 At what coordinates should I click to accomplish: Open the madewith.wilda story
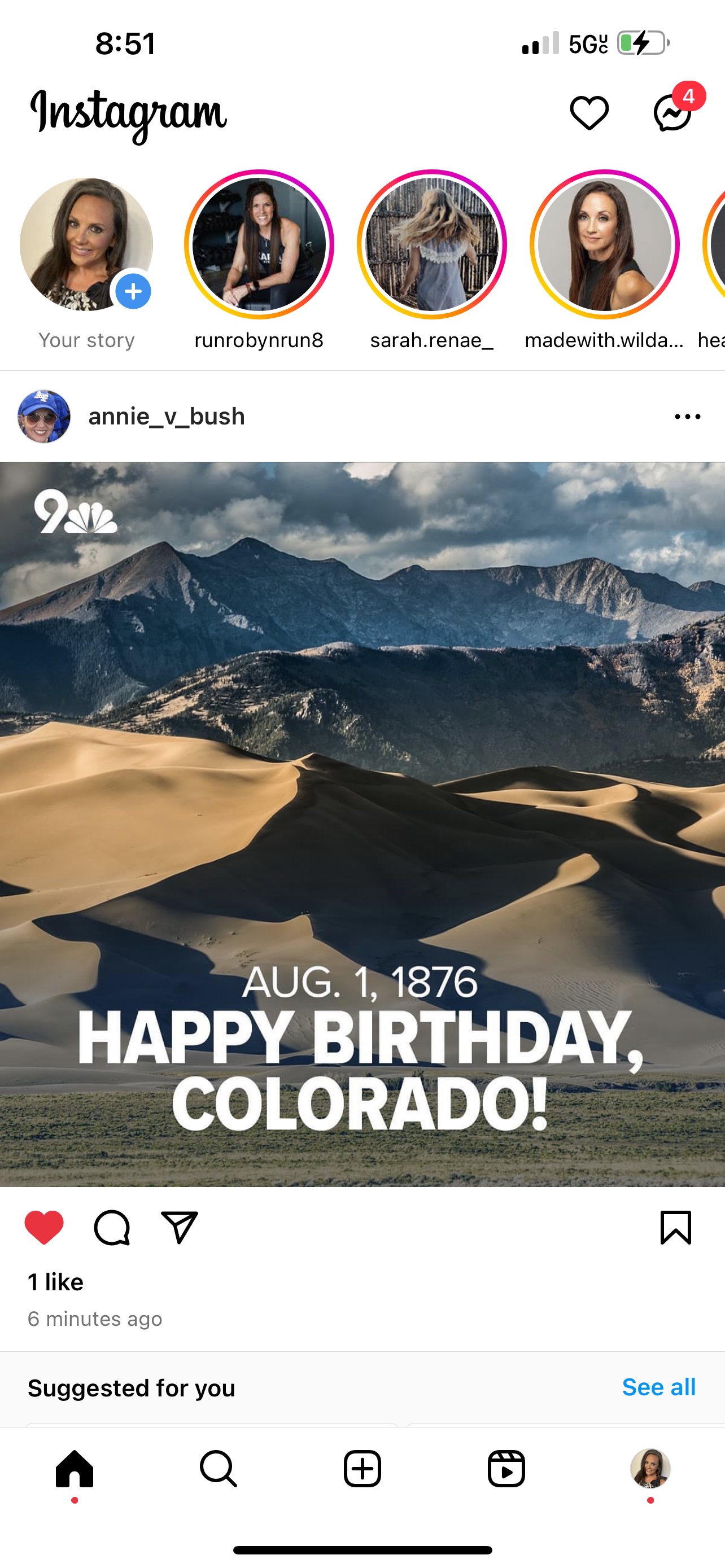[605, 245]
